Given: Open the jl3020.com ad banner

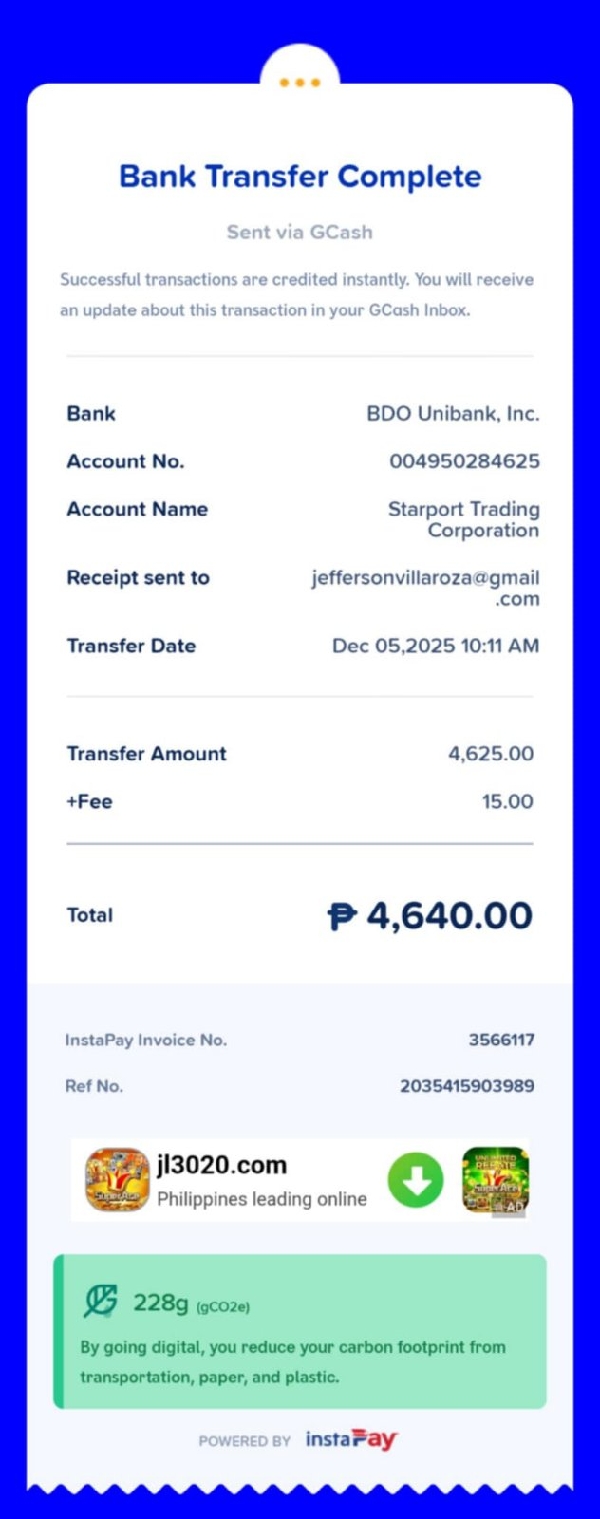Looking at the screenshot, I should 262,1180.
